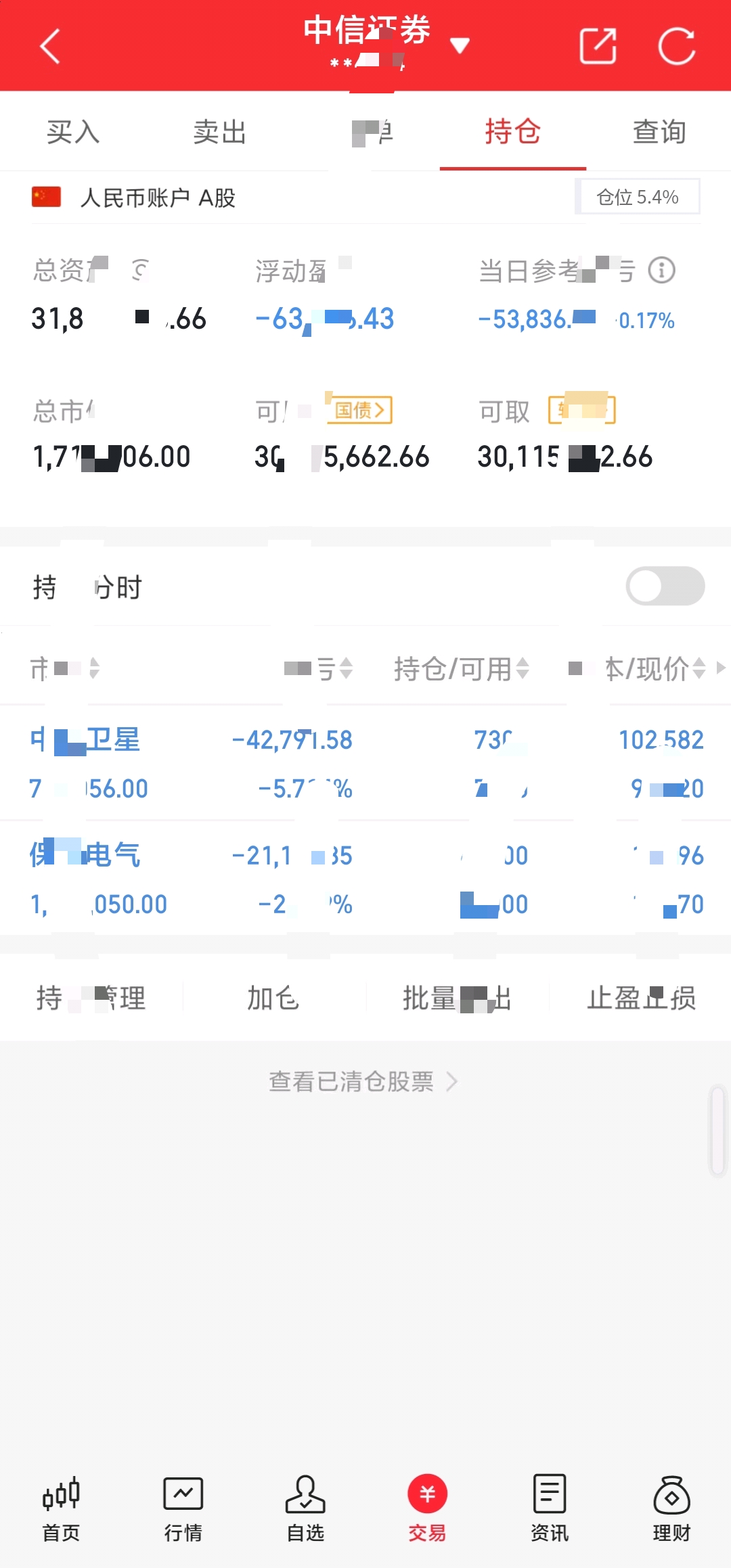Tap the share icon in top bar
The image size is (731, 1568).
(x=598, y=45)
